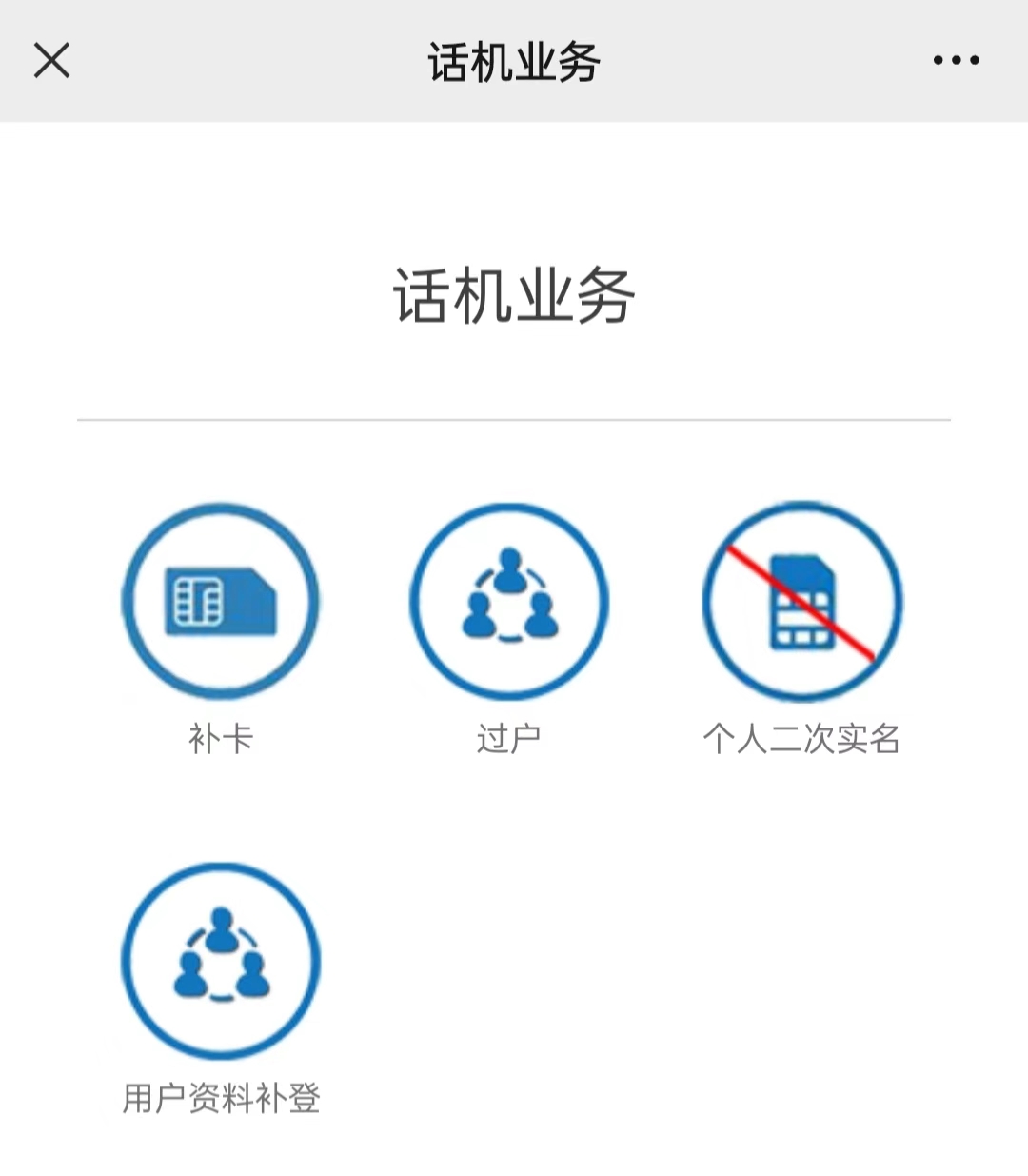Open the three-dot overflow menu

956,60
